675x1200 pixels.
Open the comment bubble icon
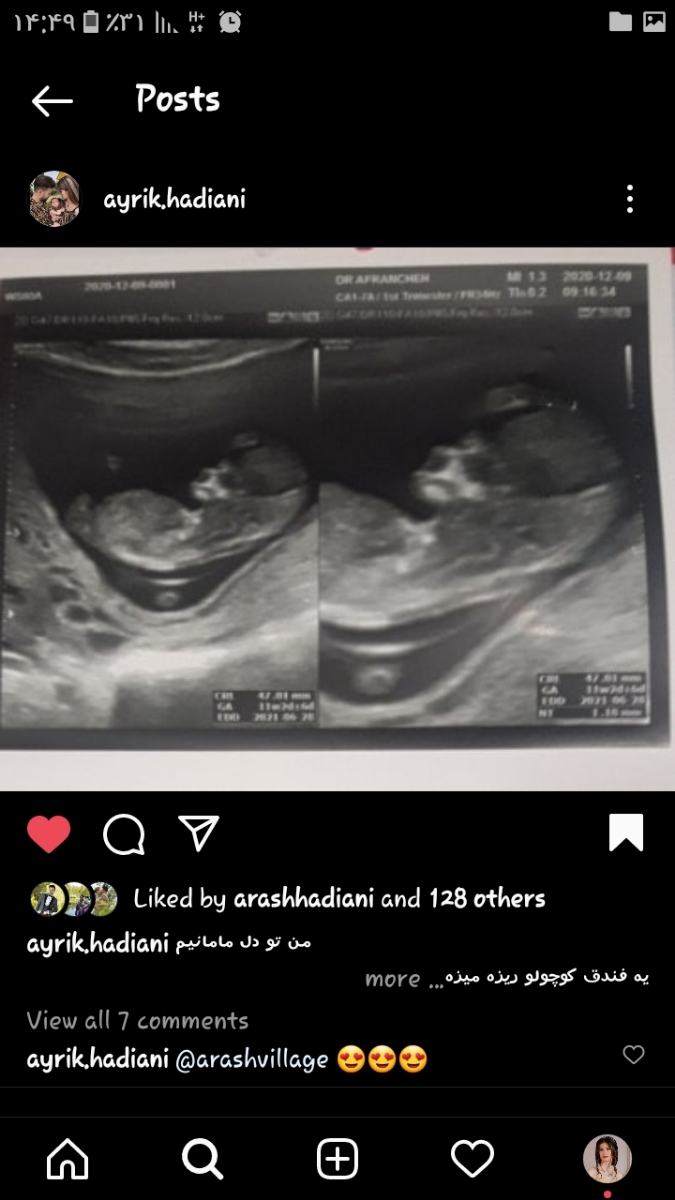[x=124, y=834]
